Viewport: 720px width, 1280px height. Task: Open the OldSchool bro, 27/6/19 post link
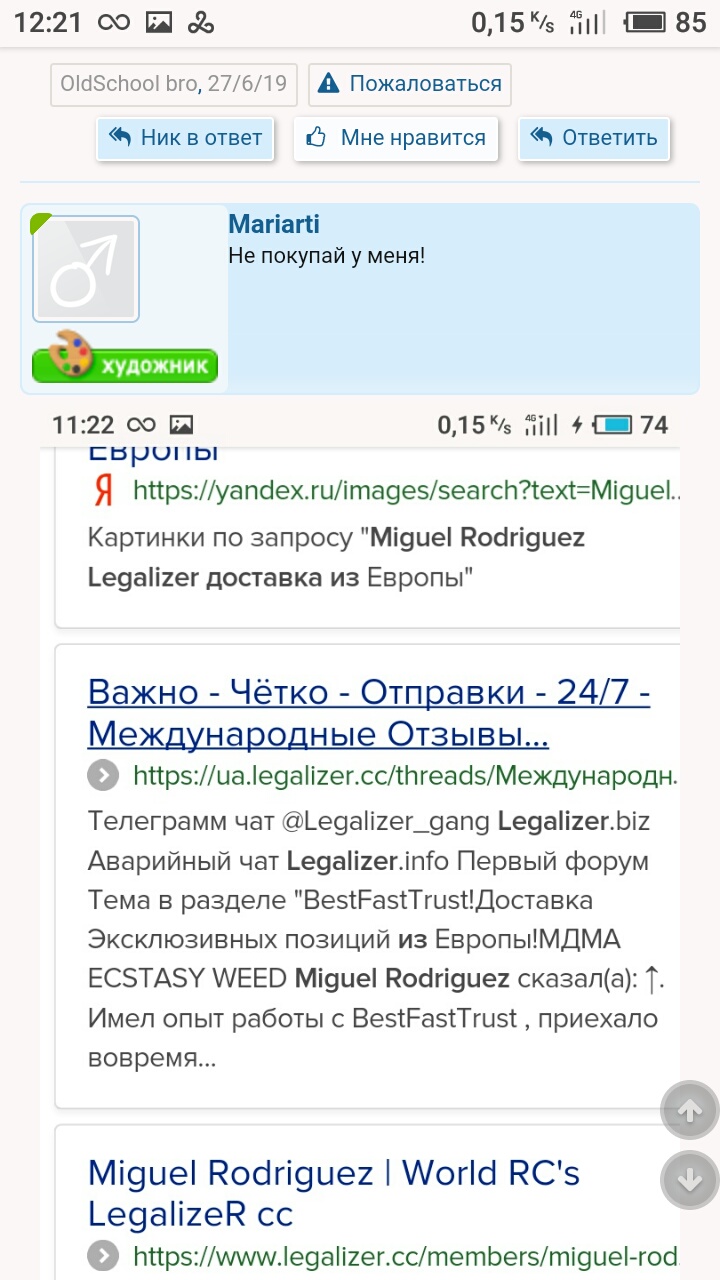click(x=173, y=85)
